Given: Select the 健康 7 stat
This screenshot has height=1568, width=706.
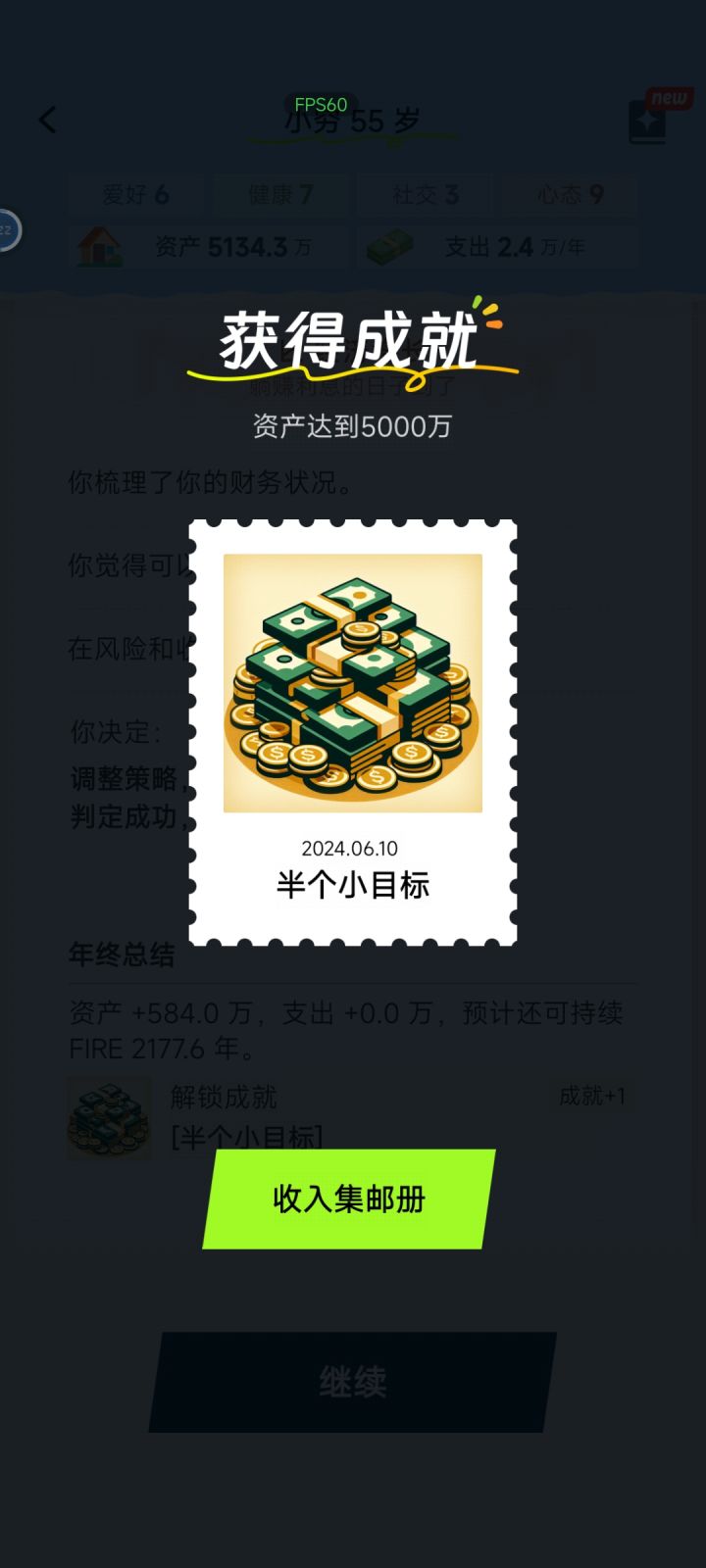Looking at the screenshot, I should 279,195.
